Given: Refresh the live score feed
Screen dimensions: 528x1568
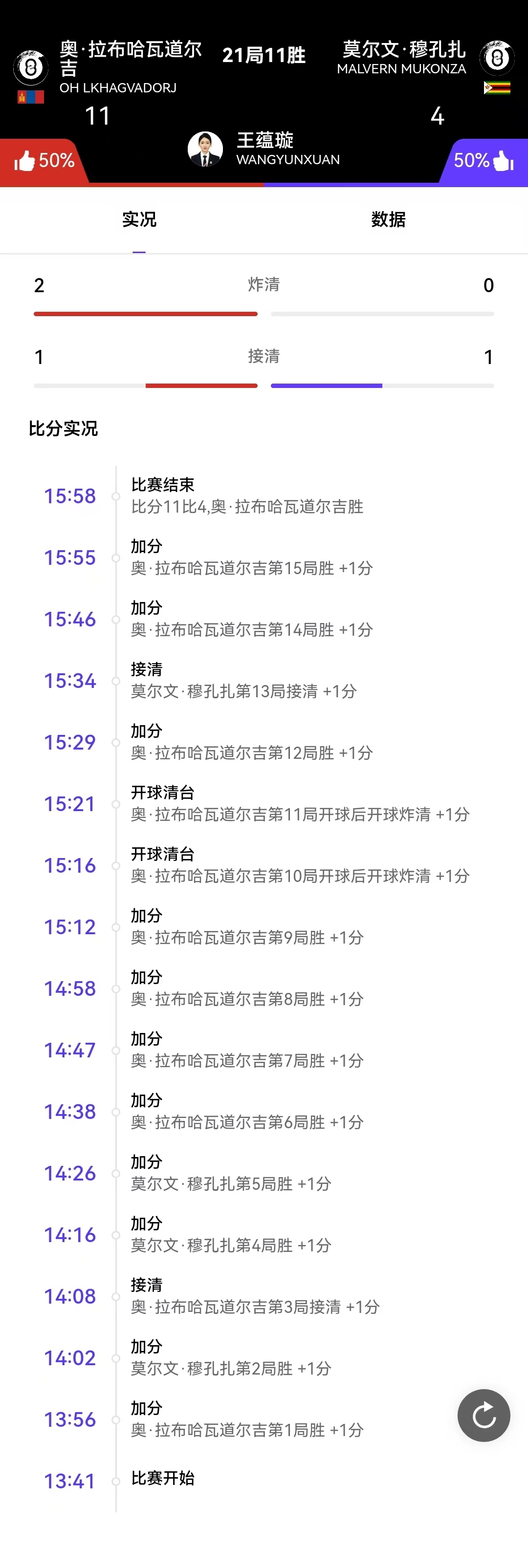Looking at the screenshot, I should point(484,1415).
